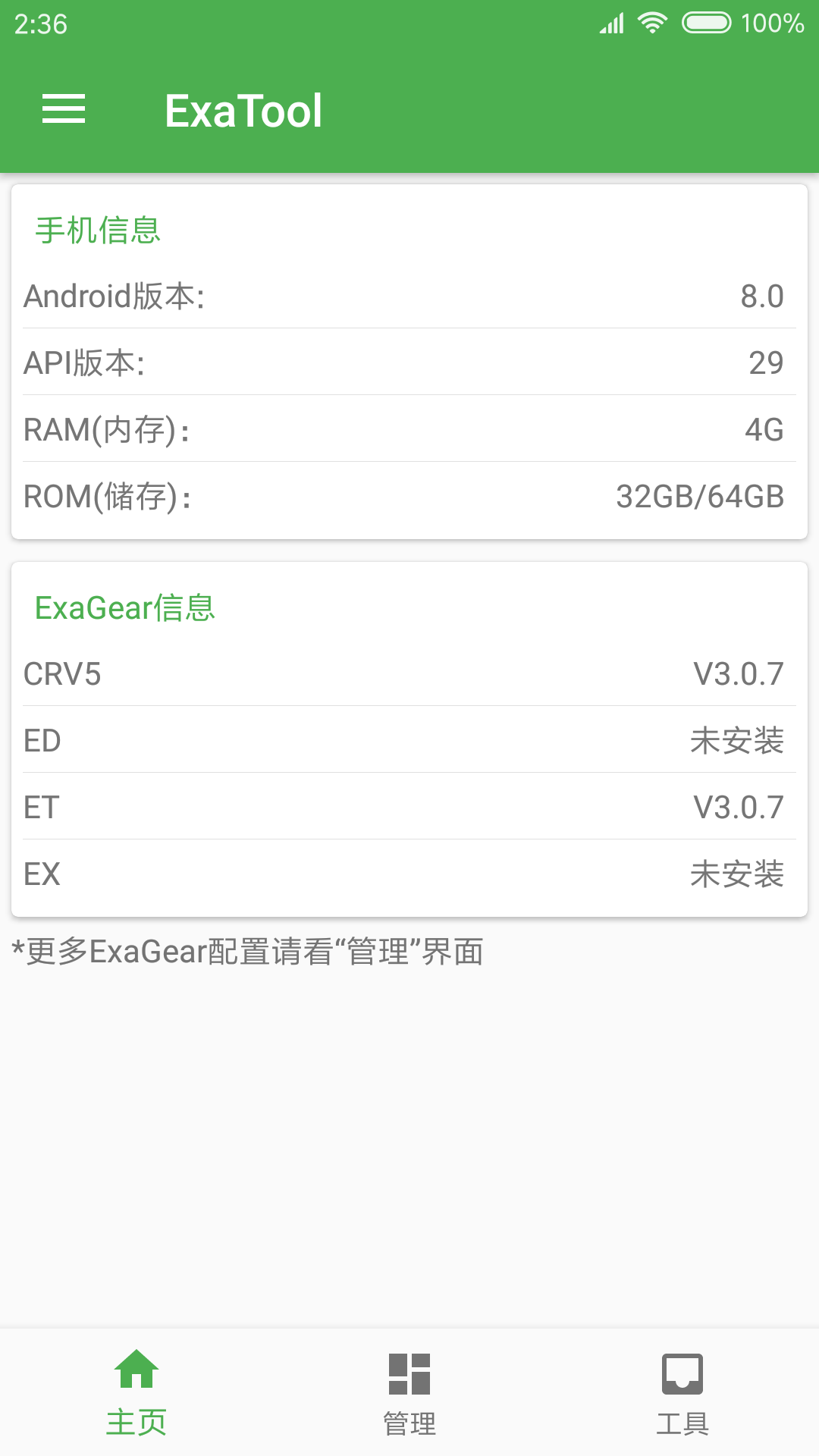This screenshot has width=819, height=1456.
Task: Open the navigation drawer menu
Action: [x=64, y=109]
